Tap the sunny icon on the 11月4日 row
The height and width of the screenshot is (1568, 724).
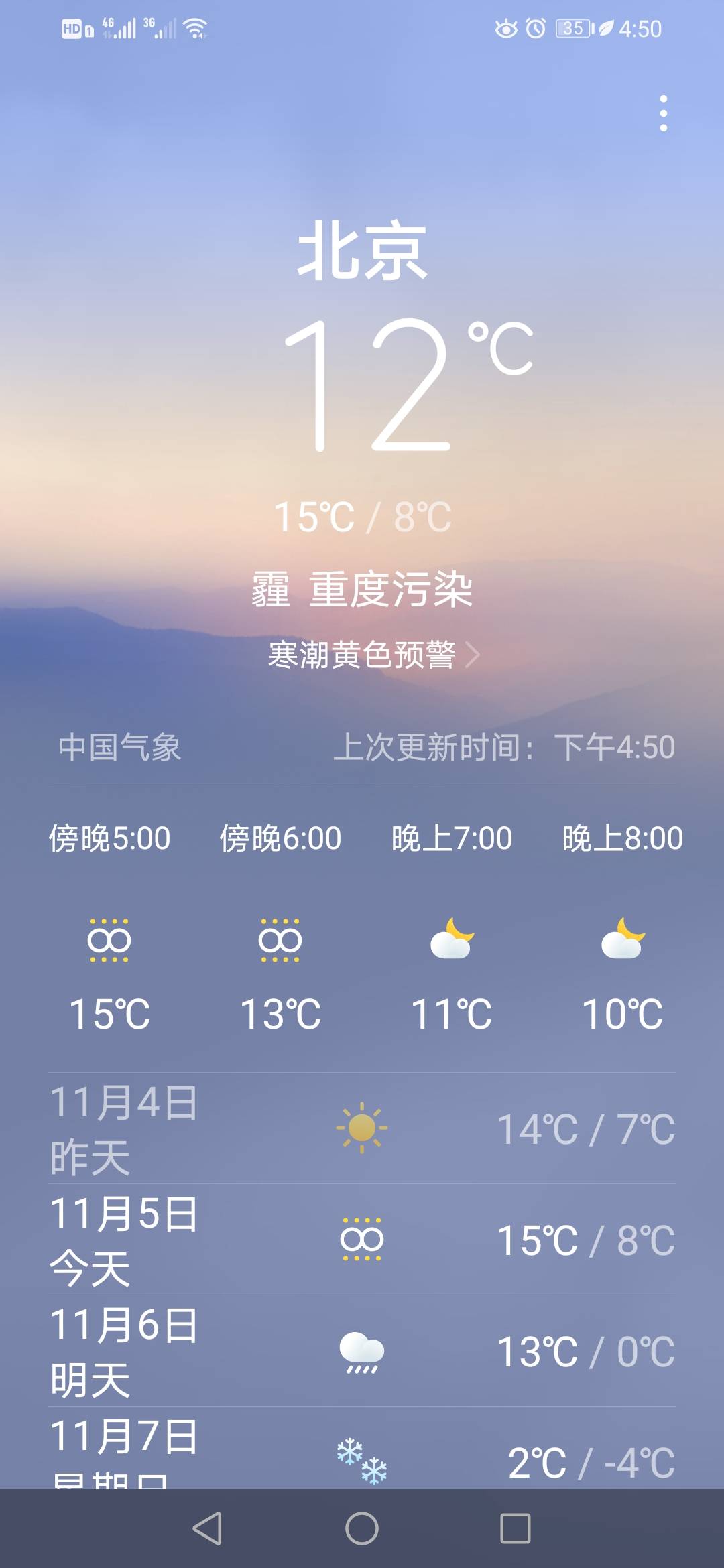pos(361,1126)
